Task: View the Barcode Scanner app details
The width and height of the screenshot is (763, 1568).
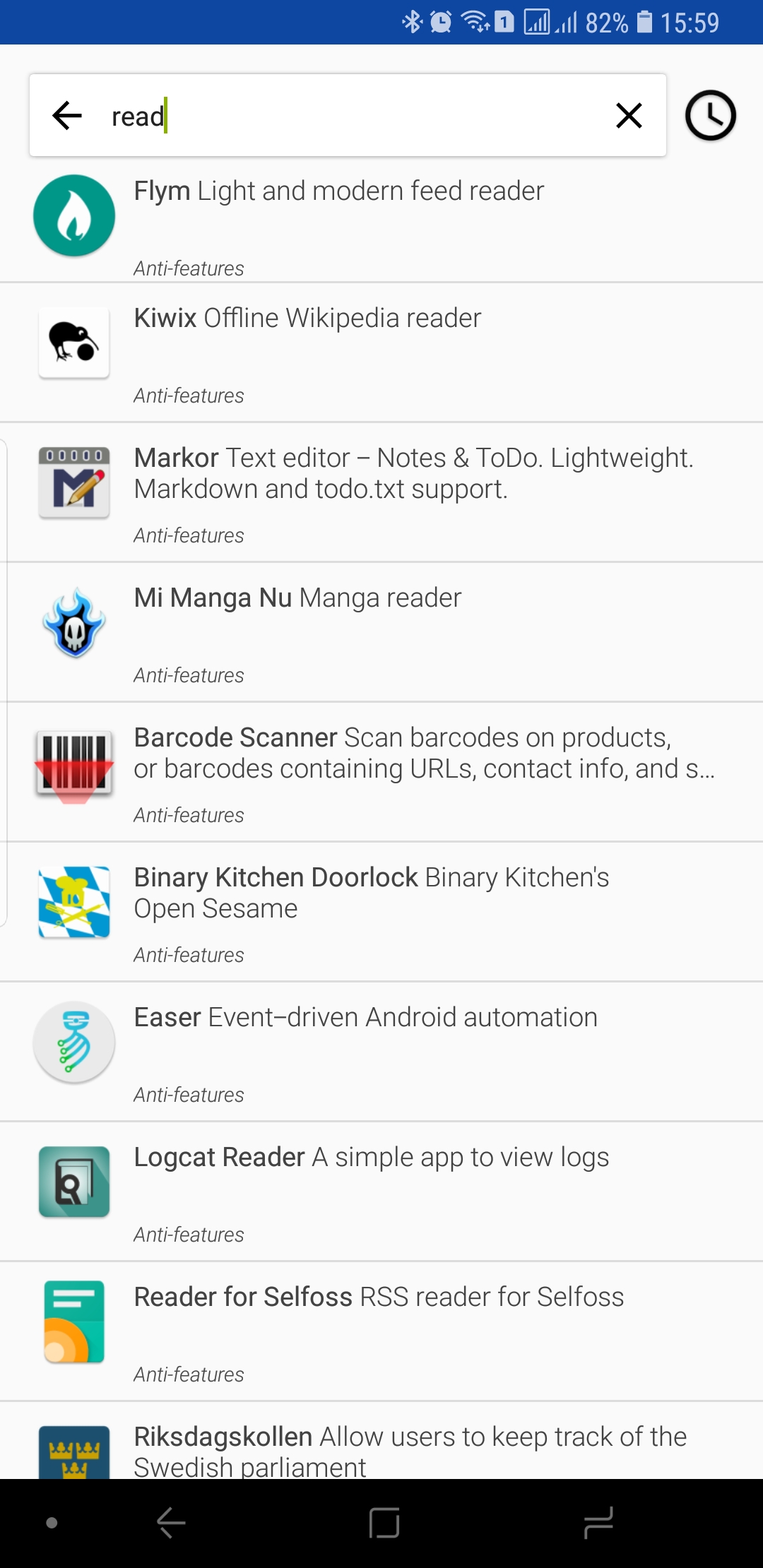Action: (x=381, y=772)
